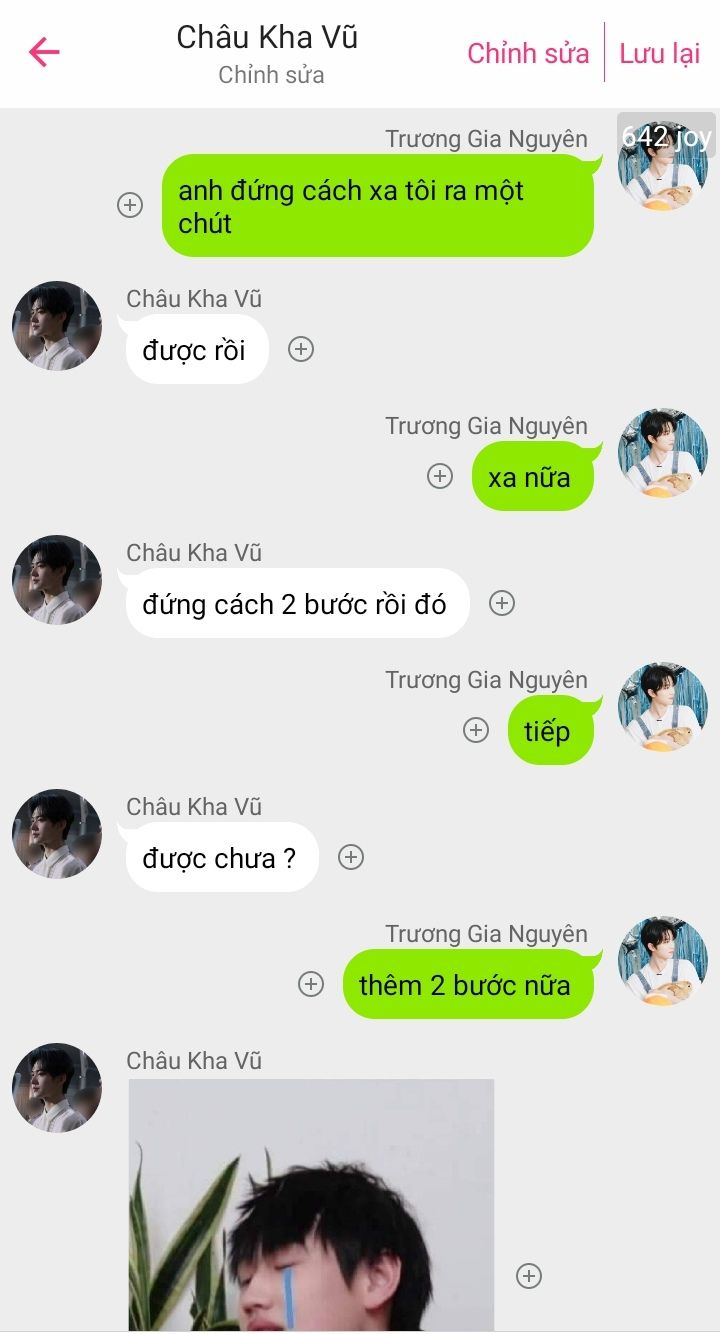Screen dimensions: 720x1334
Task: Tap Chỉnh sửa in the top bar
Action: coord(528,53)
